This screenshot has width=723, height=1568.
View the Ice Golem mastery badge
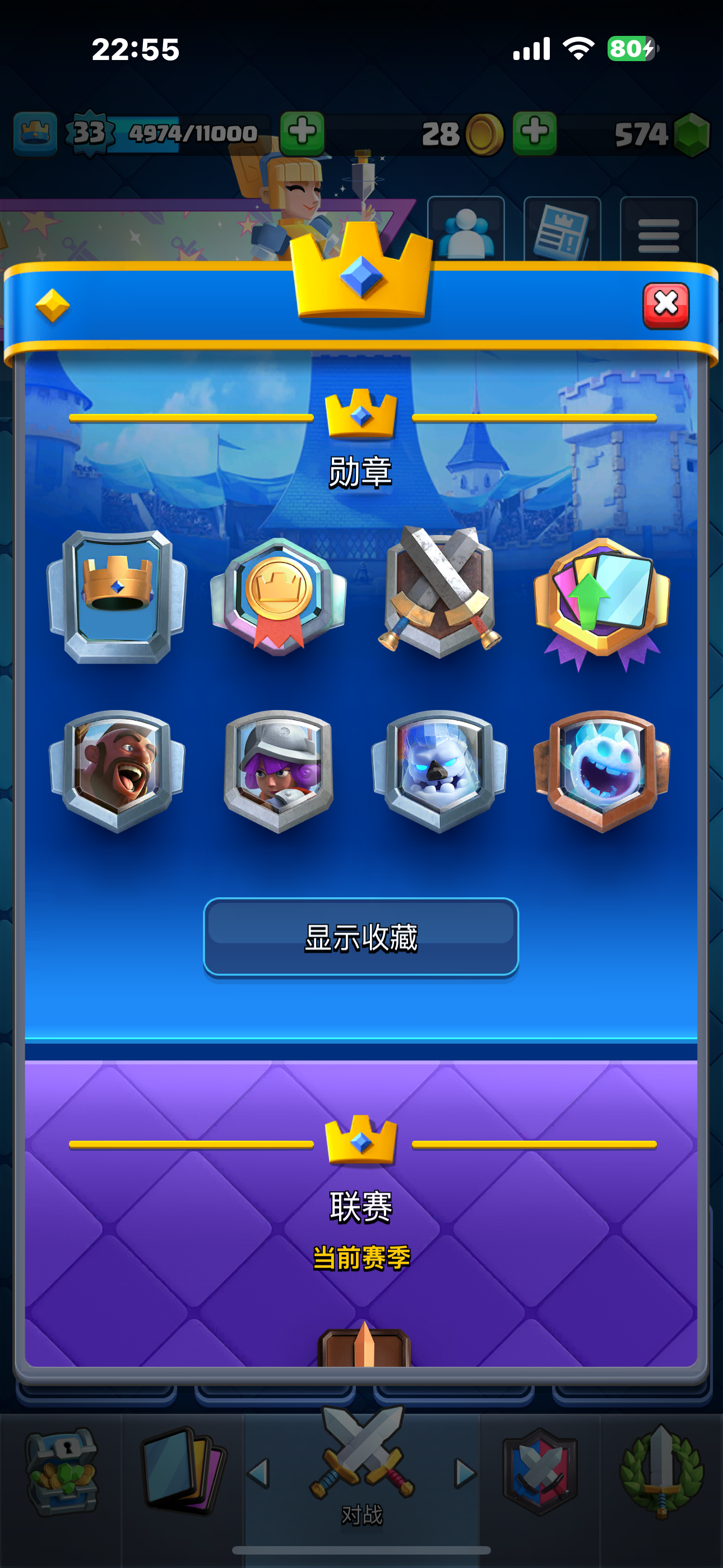pos(439,771)
